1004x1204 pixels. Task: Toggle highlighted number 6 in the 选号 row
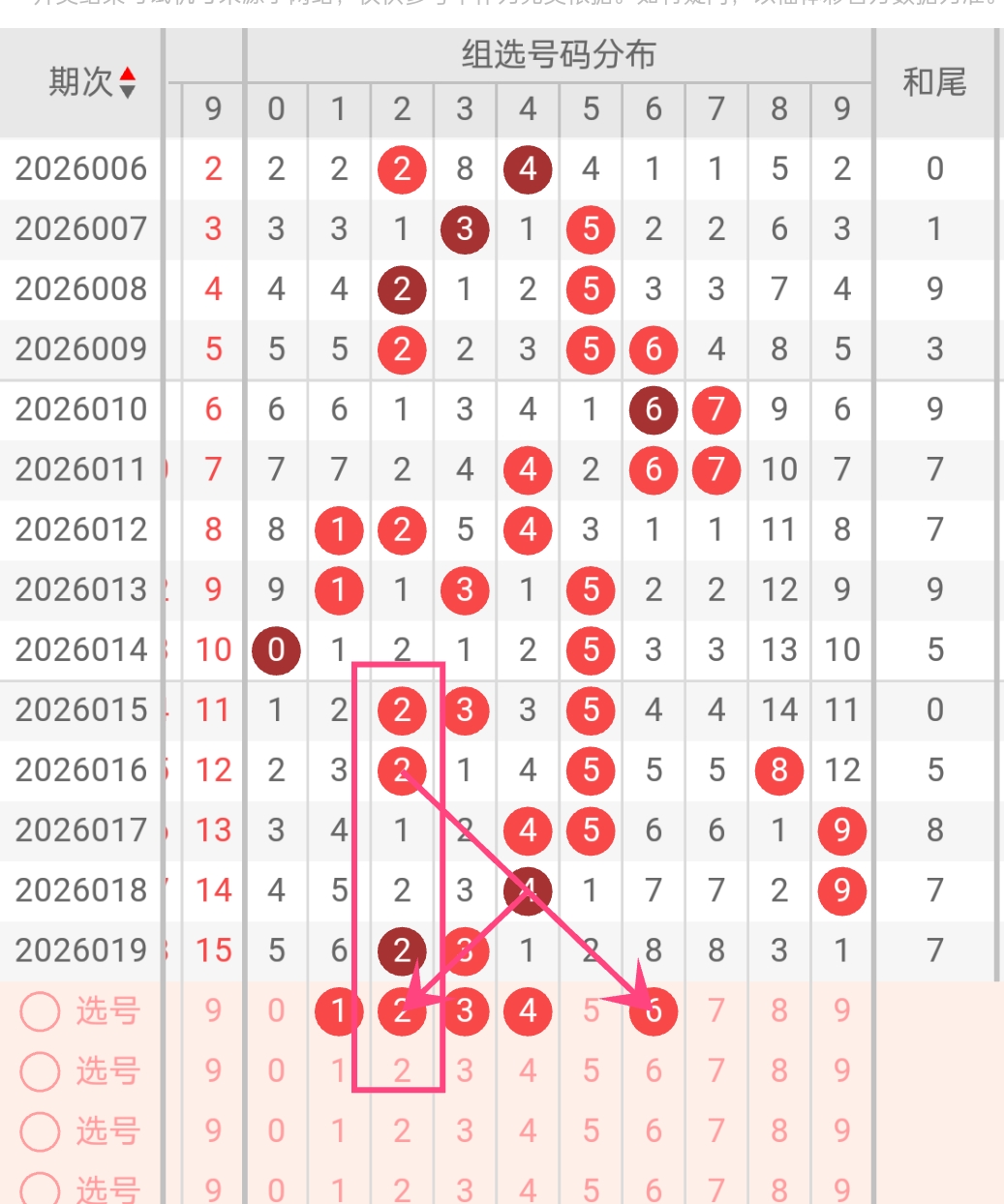tap(654, 1011)
